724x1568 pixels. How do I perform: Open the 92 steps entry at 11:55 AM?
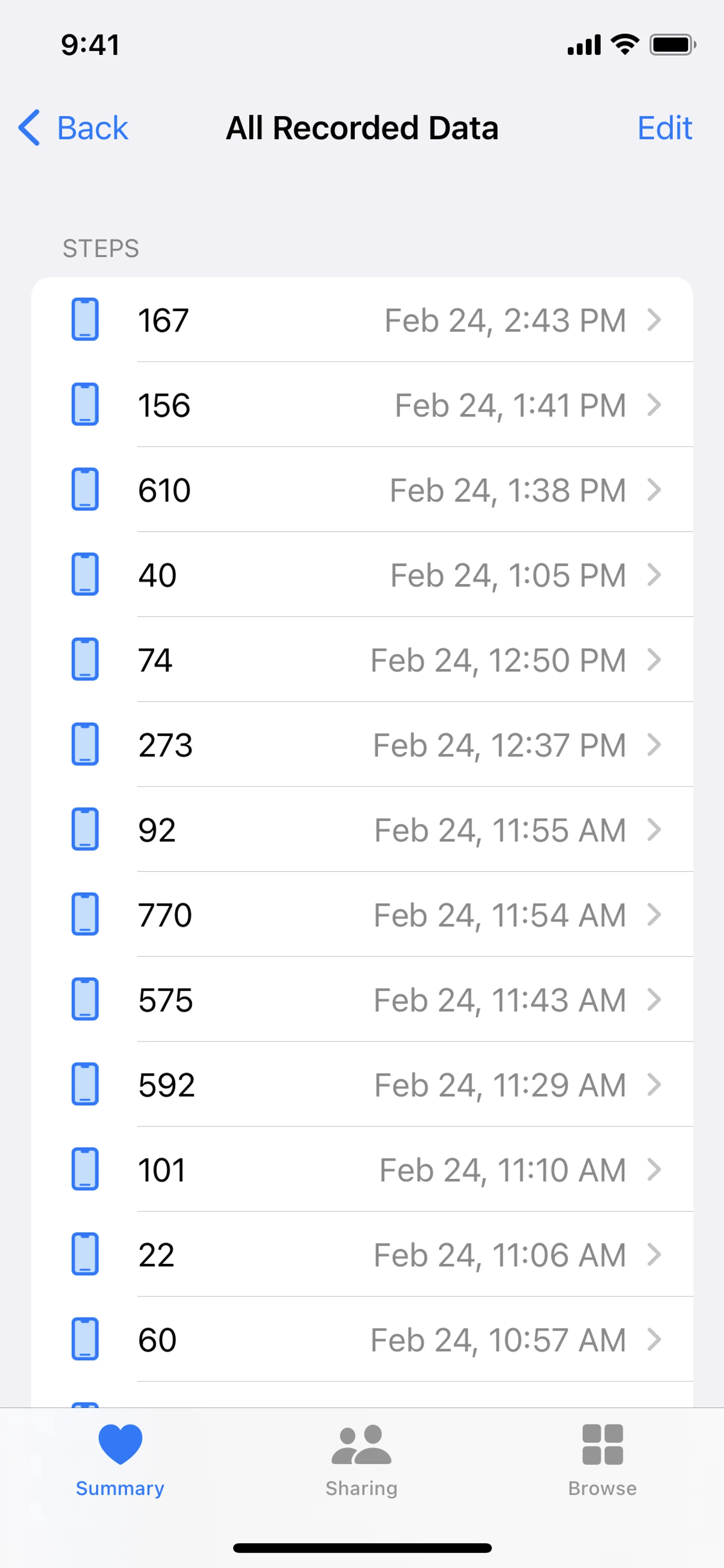pos(362,830)
